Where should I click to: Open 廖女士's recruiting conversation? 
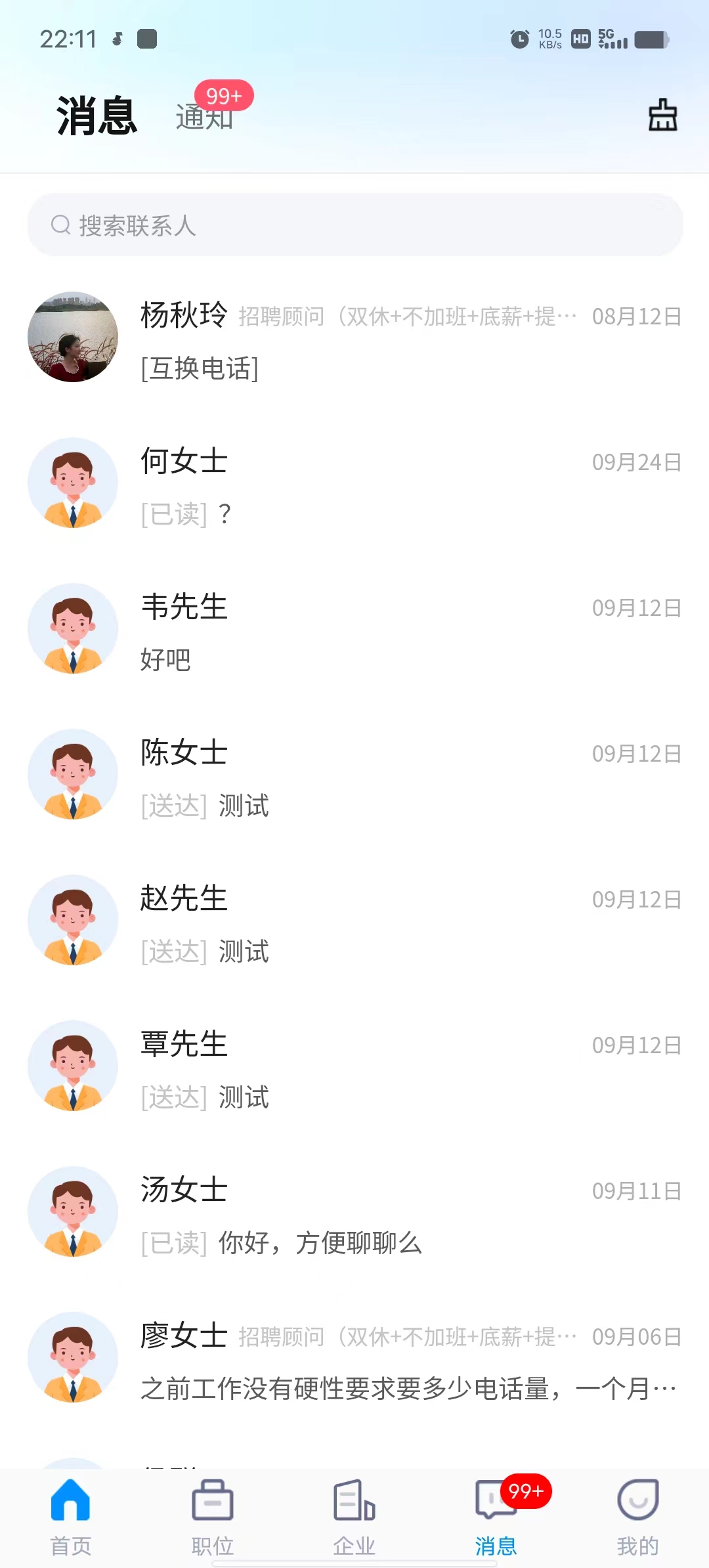coord(354,1359)
